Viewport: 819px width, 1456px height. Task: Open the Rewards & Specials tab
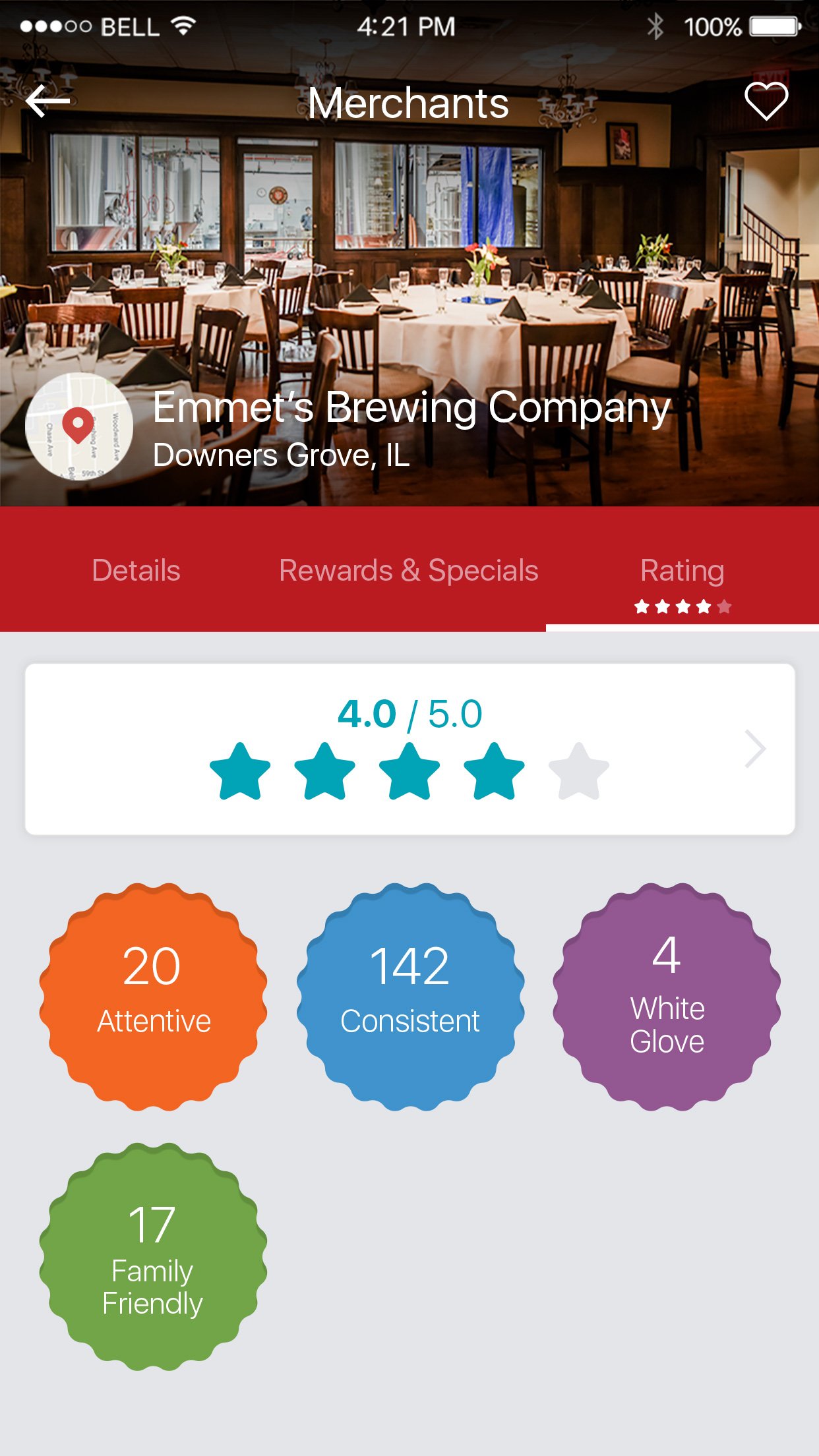pos(409,571)
